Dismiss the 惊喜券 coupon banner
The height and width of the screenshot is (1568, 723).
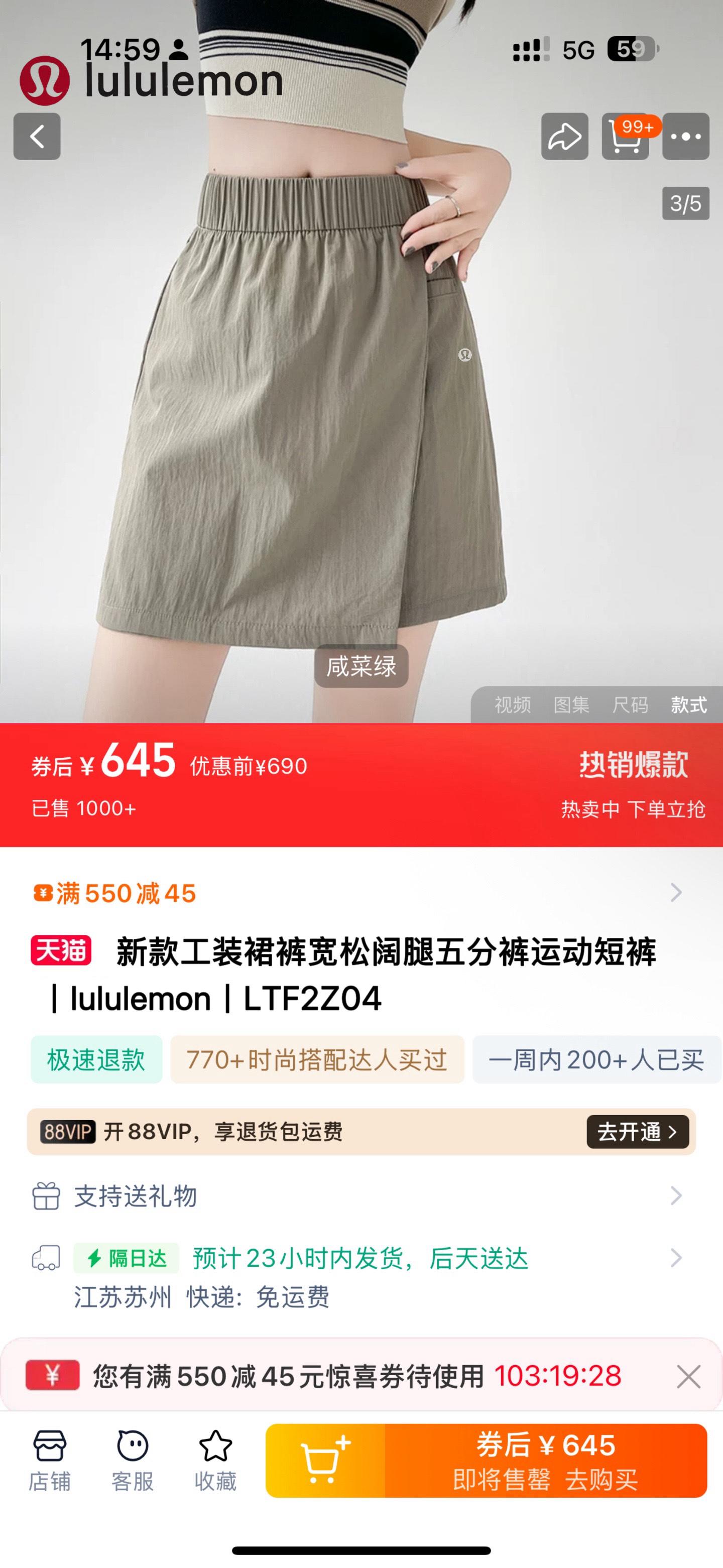tap(688, 1376)
